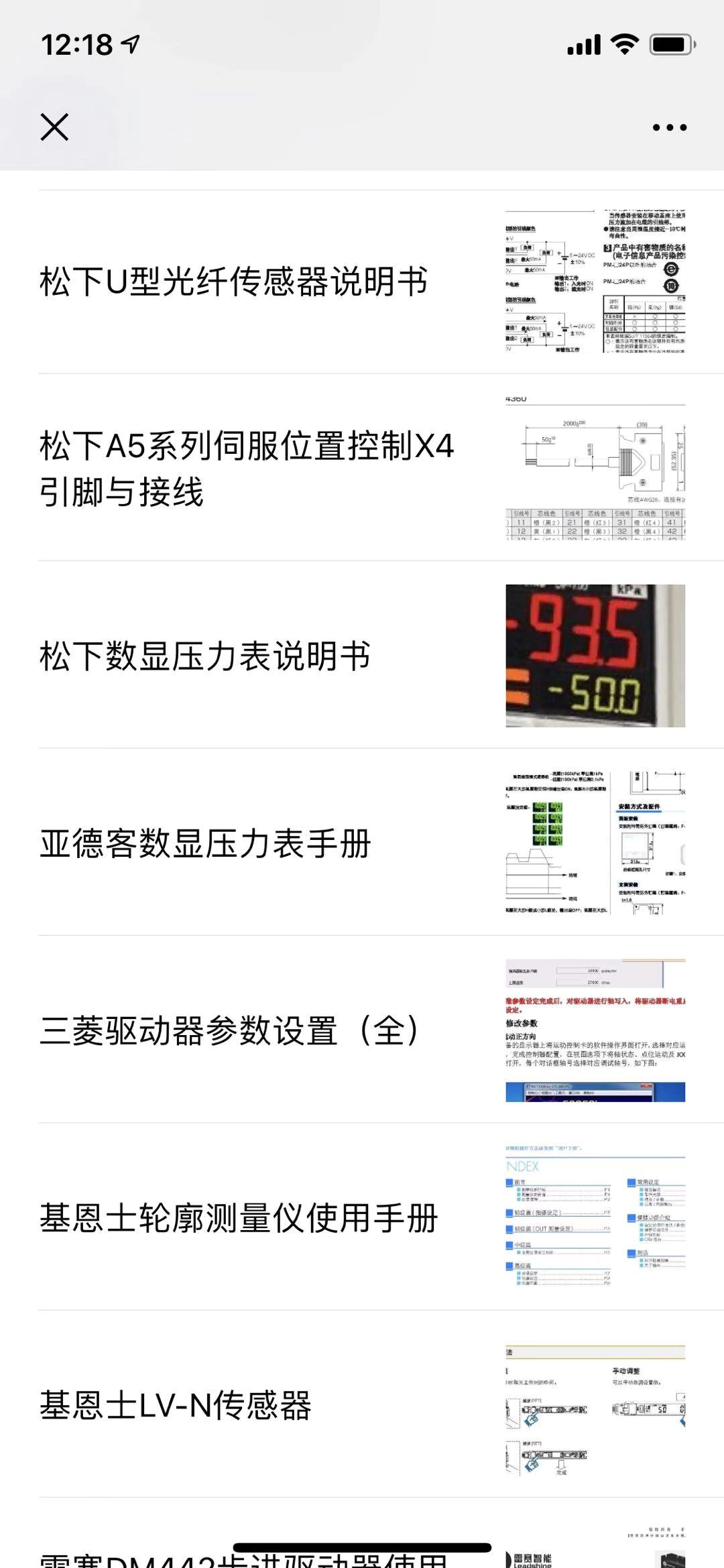Open 松下U型光纤传感器说明书 article
This screenshot has width=724, height=1568.
click(x=233, y=282)
